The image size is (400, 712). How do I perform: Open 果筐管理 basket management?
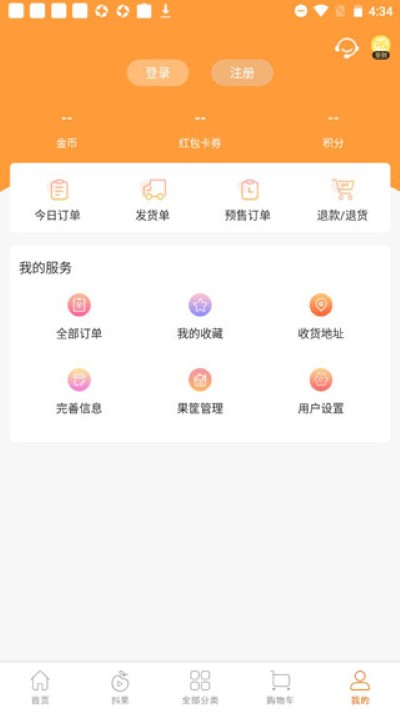pos(200,392)
